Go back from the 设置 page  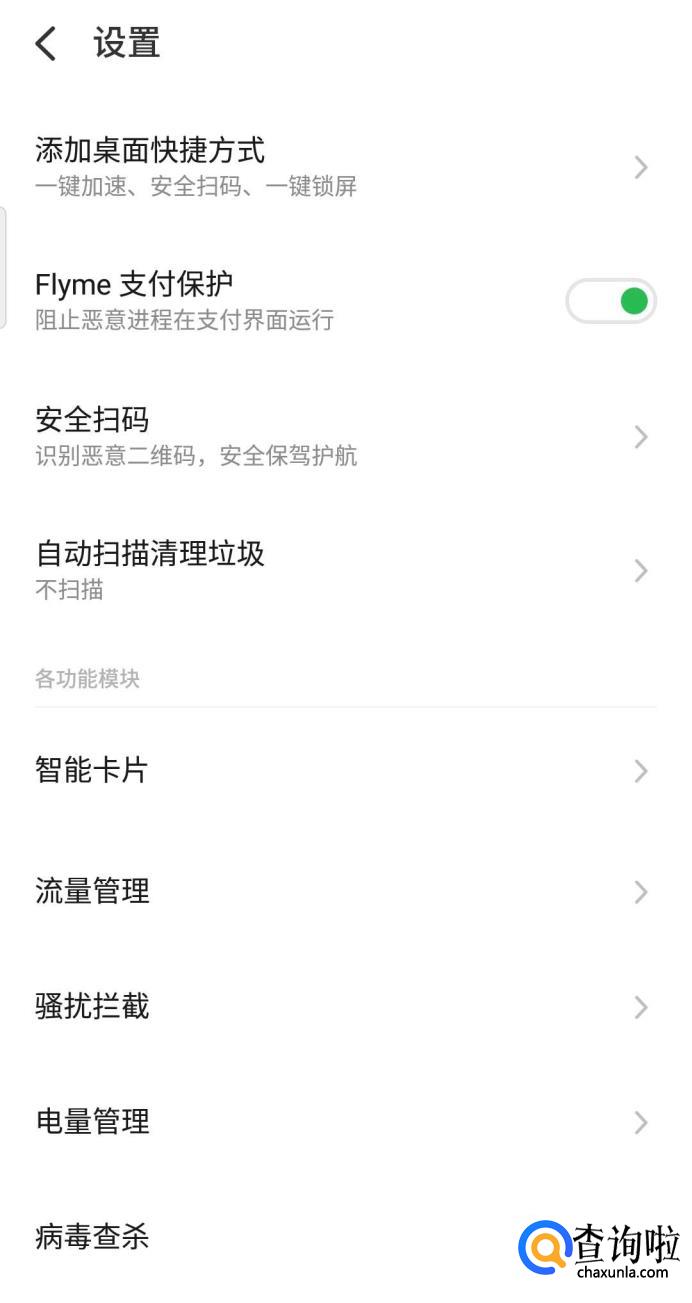(x=46, y=44)
